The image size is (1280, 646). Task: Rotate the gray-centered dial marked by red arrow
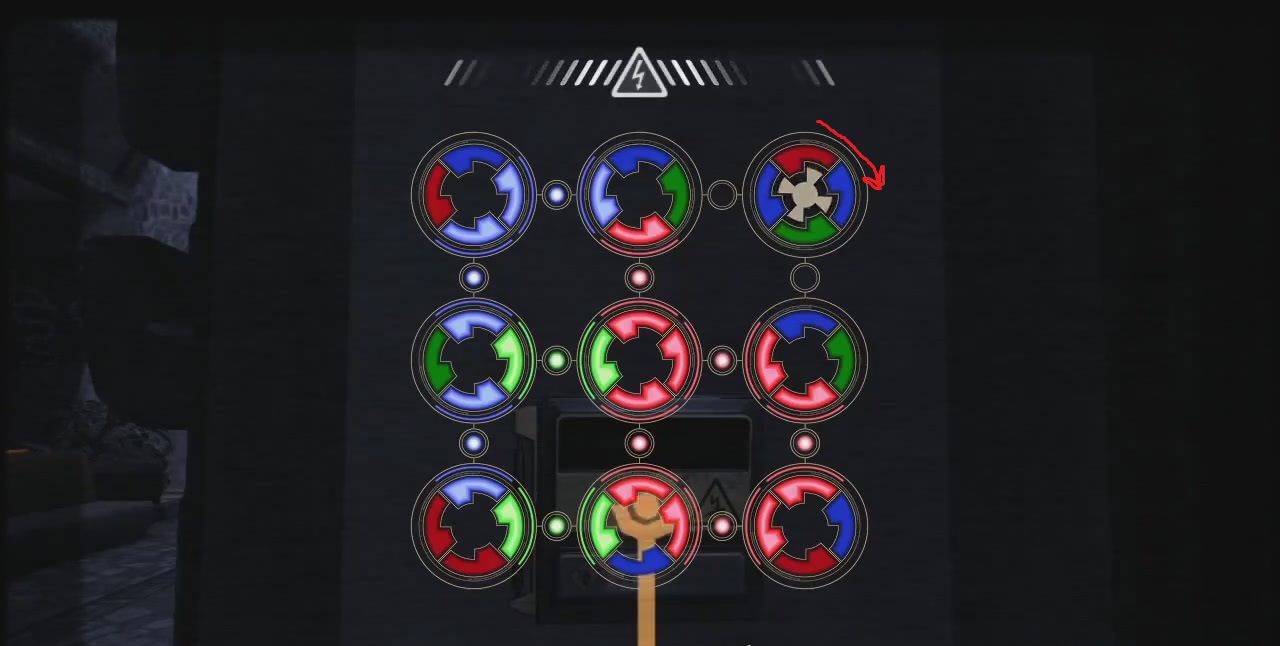point(805,194)
